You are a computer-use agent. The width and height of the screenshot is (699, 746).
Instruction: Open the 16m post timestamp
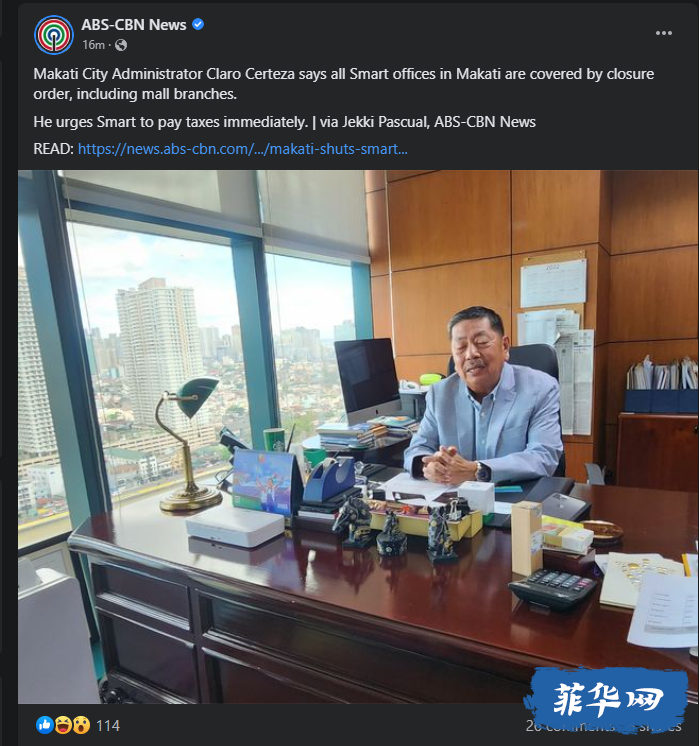point(93,45)
